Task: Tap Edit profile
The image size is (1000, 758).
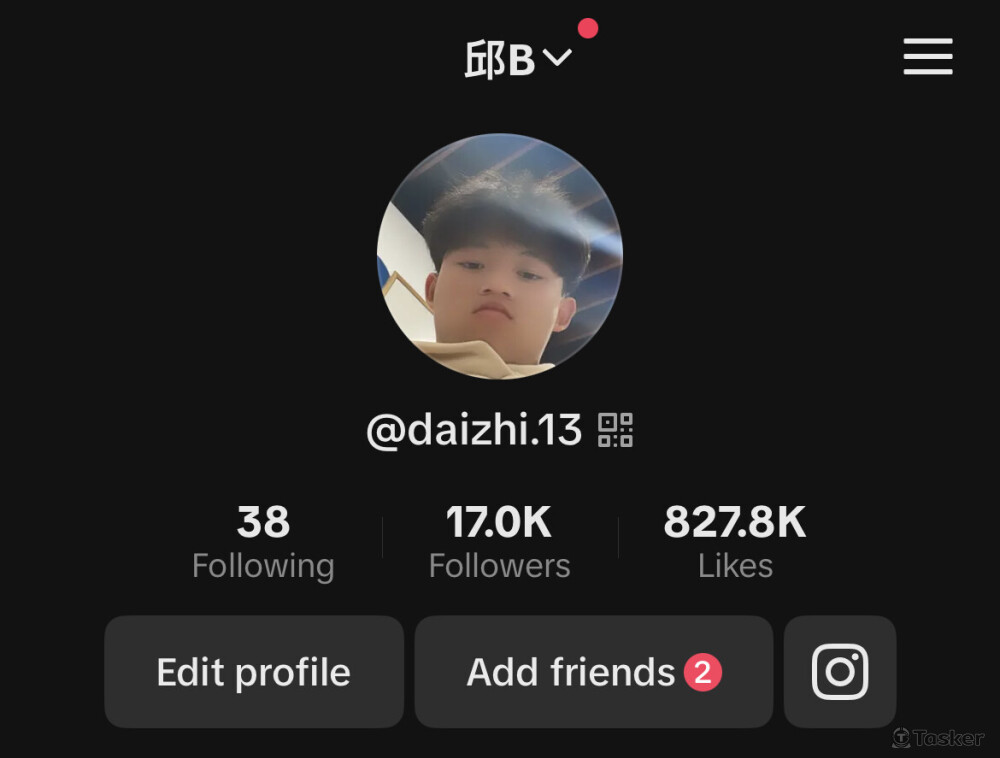Action: click(x=254, y=672)
